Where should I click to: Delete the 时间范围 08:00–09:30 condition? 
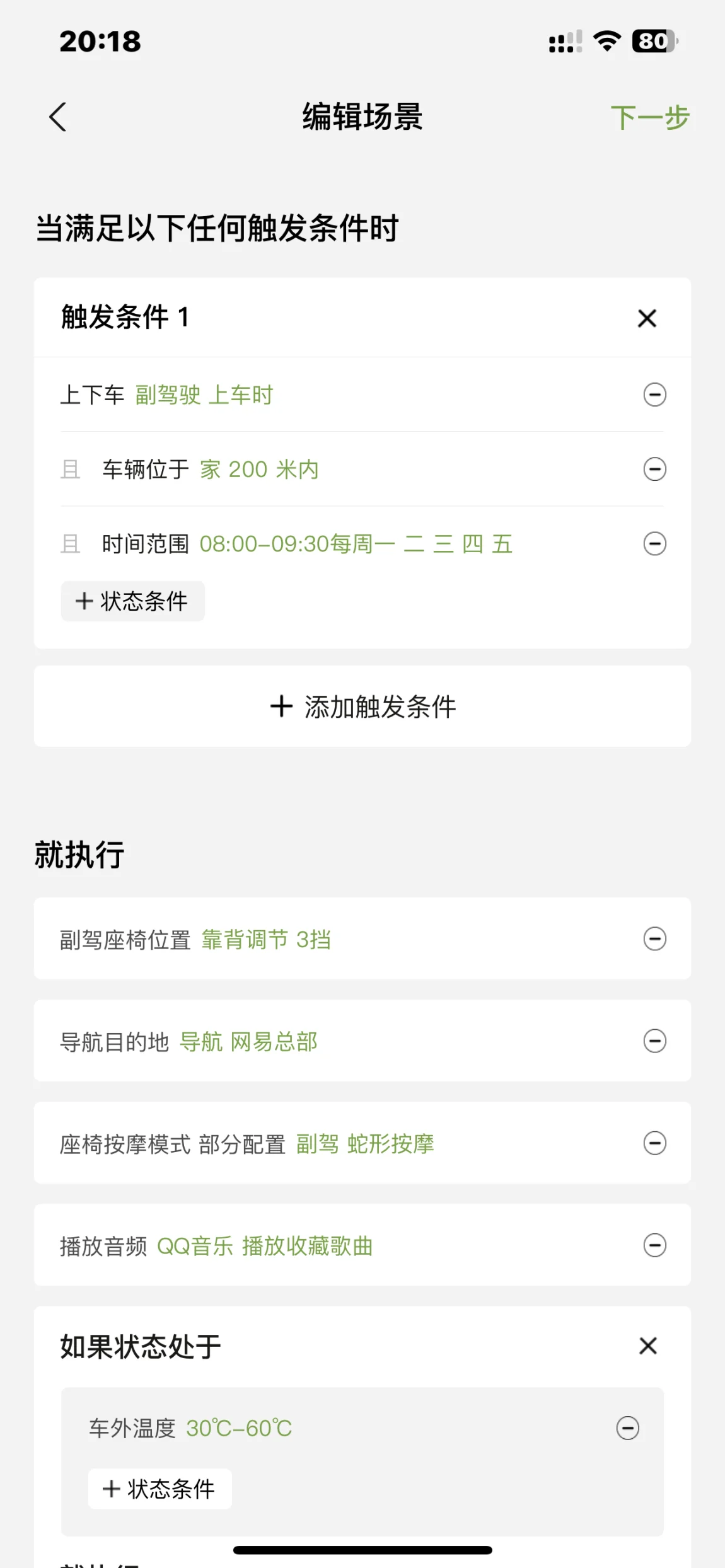point(654,544)
